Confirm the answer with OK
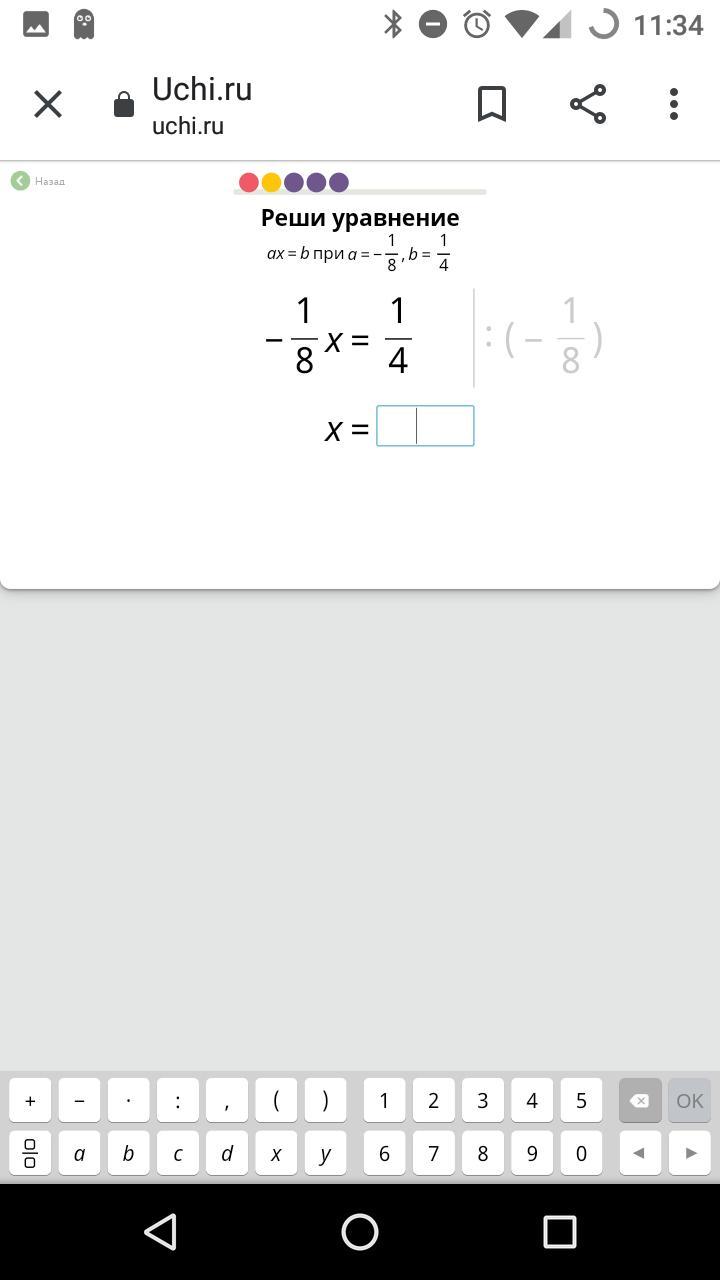 689,1101
